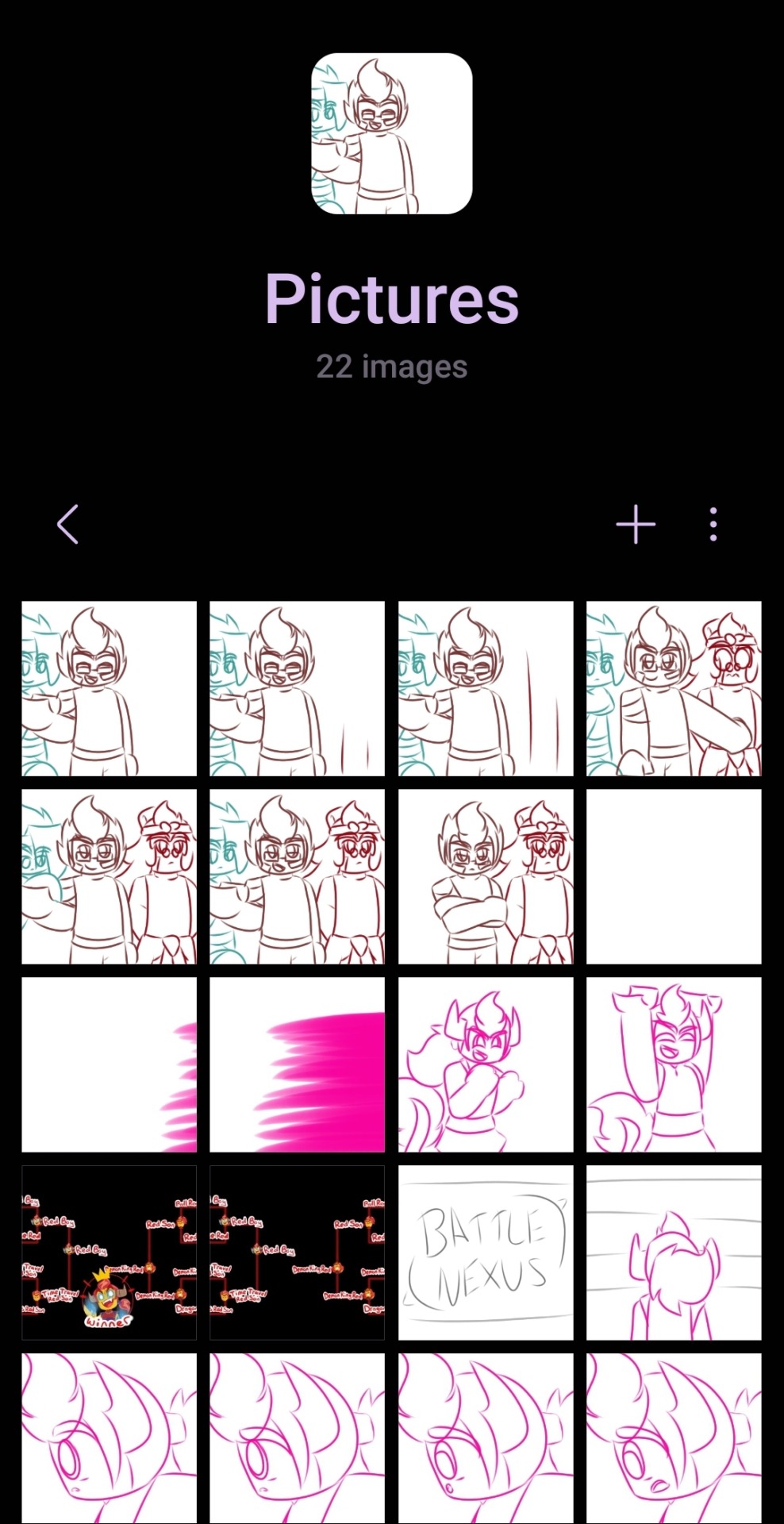View the image with large pink brush streaks
Image resolution: width=784 pixels, height=1524 pixels.
[x=297, y=1064]
